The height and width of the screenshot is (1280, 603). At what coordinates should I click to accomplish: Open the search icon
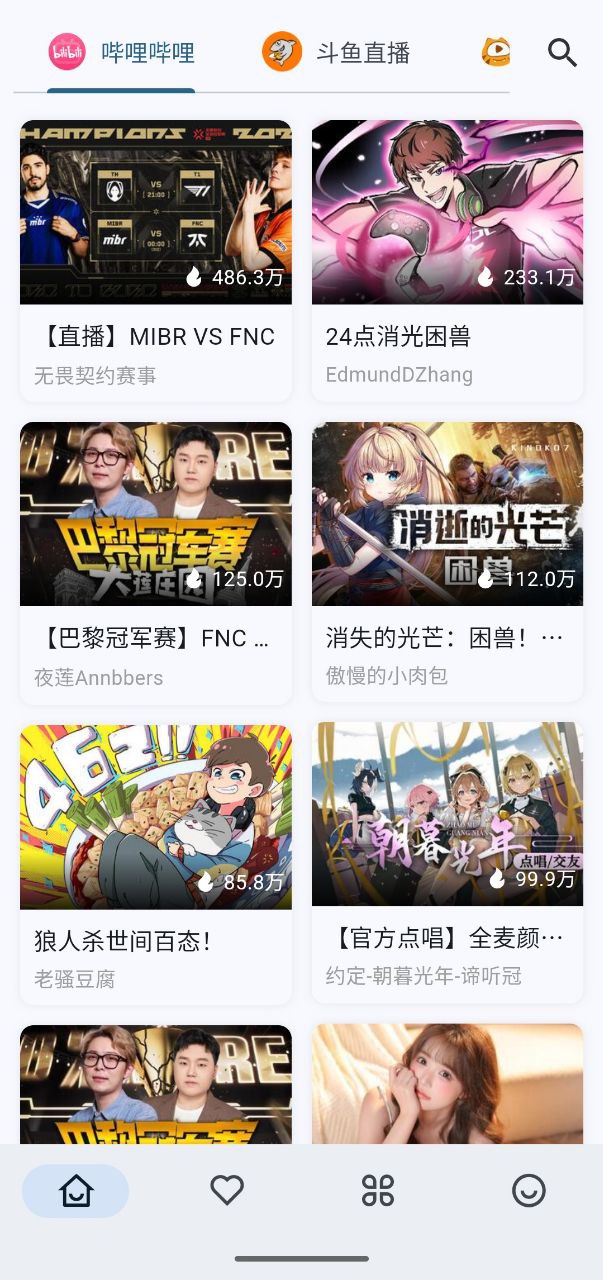[x=563, y=53]
